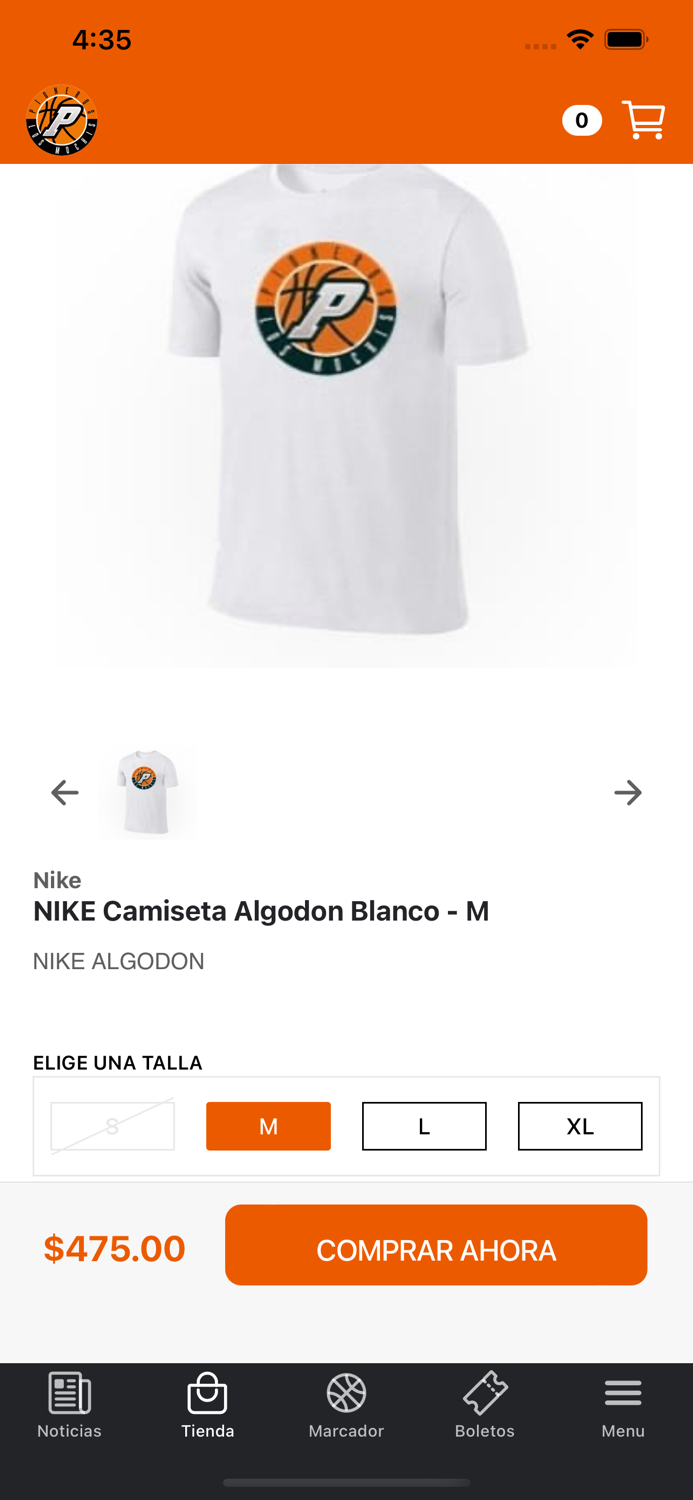
Task: Tap the team logo in header
Action: click(x=62, y=120)
